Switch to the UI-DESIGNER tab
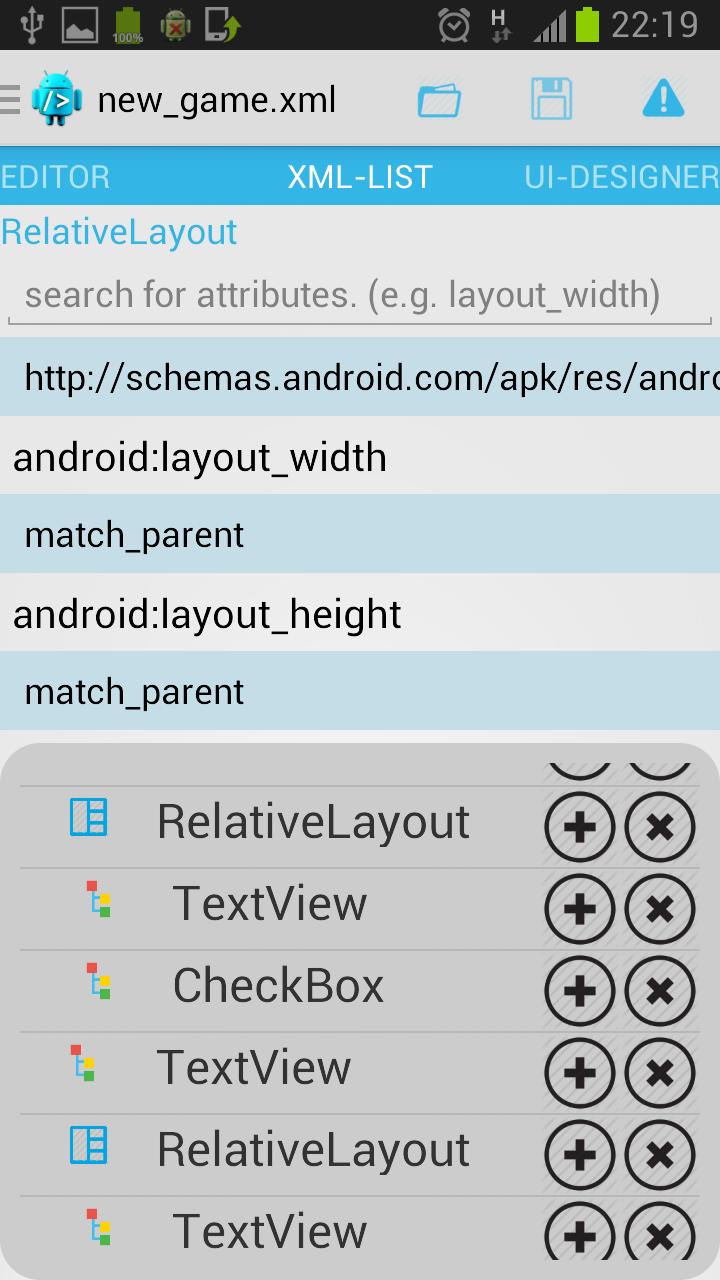 [620, 177]
